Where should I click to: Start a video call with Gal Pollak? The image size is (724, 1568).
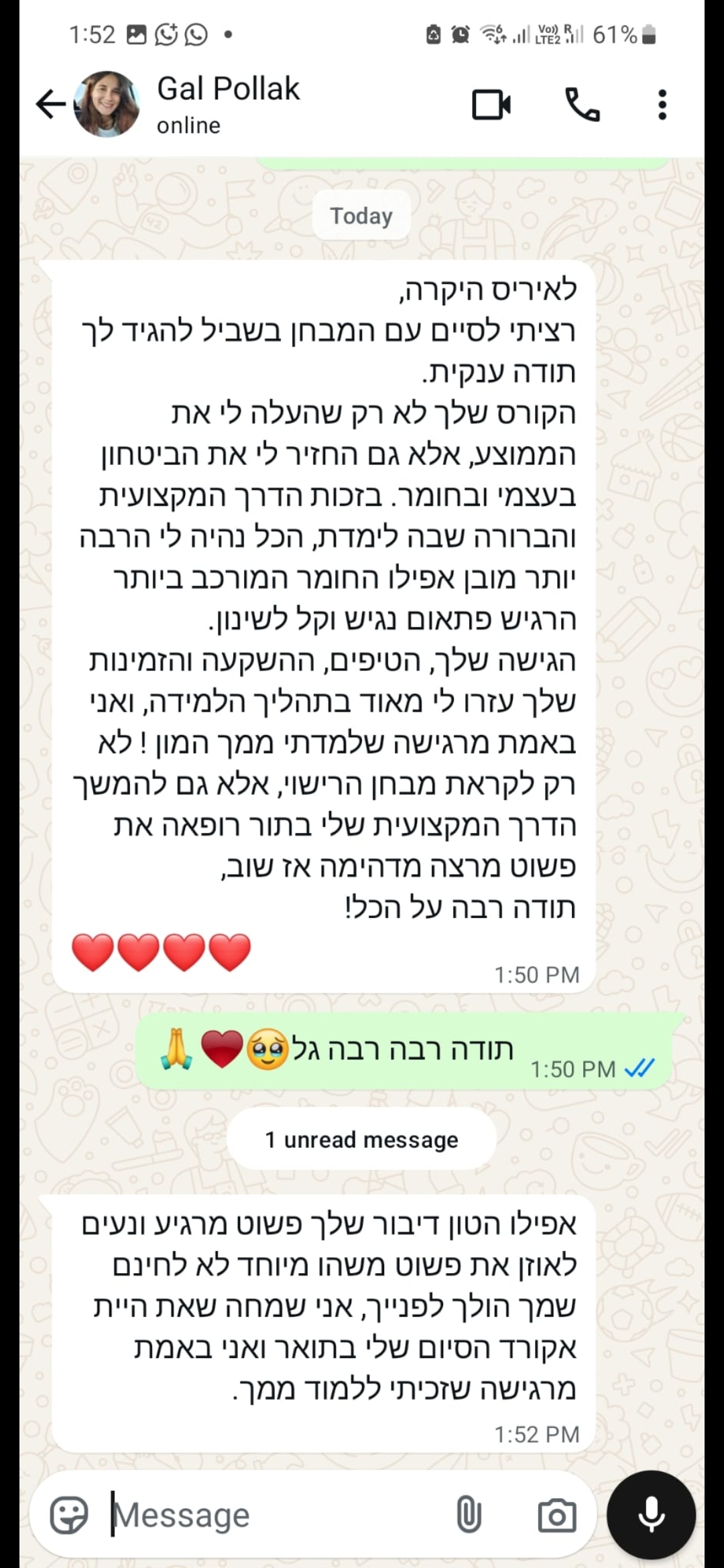(x=491, y=105)
